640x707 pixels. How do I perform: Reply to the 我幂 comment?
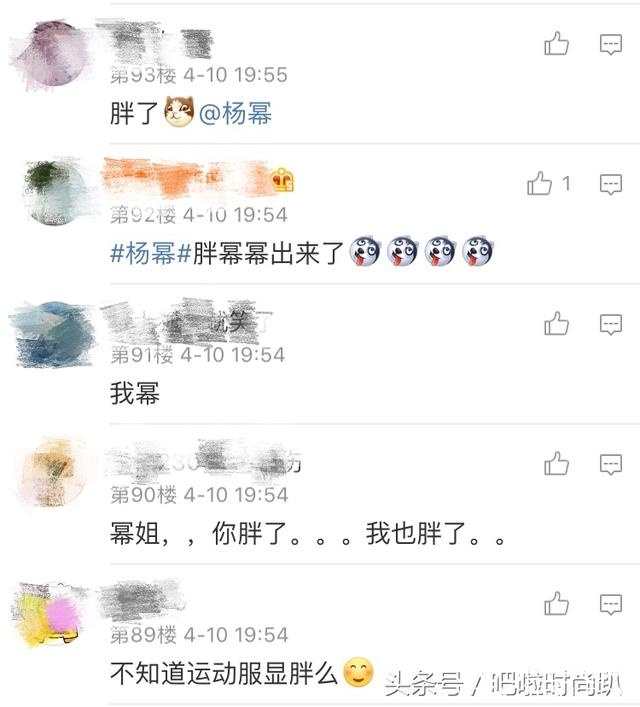point(611,324)
